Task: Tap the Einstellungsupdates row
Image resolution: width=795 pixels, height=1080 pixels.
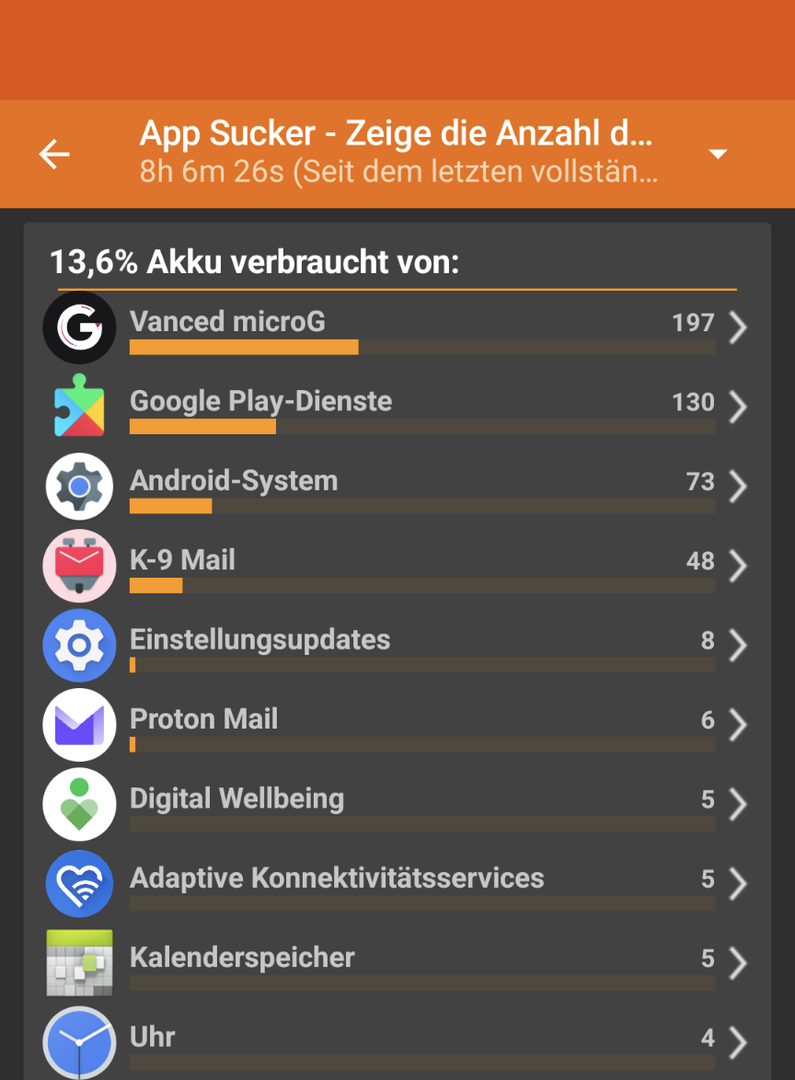Action: (x=396, y=645)
